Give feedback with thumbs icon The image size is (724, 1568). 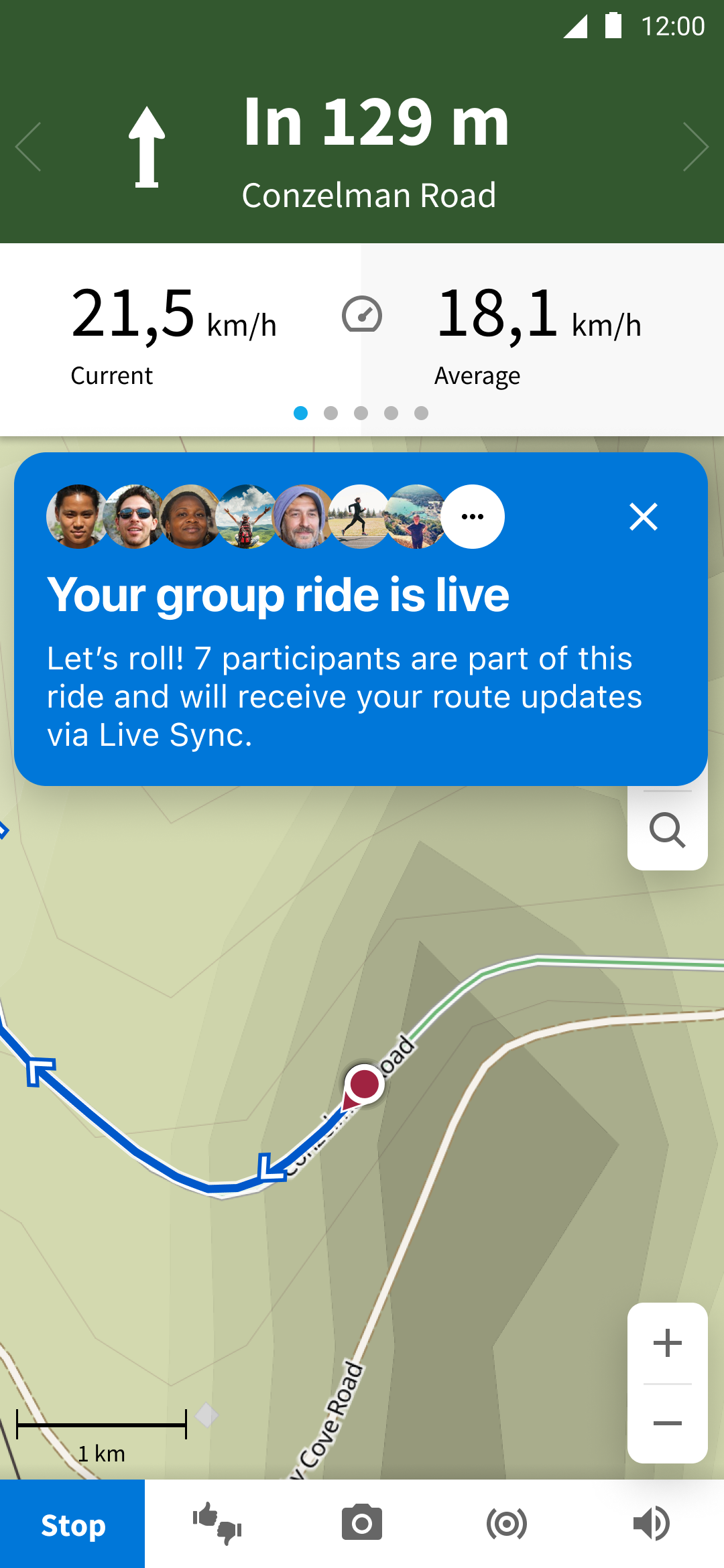point(217,1524)
